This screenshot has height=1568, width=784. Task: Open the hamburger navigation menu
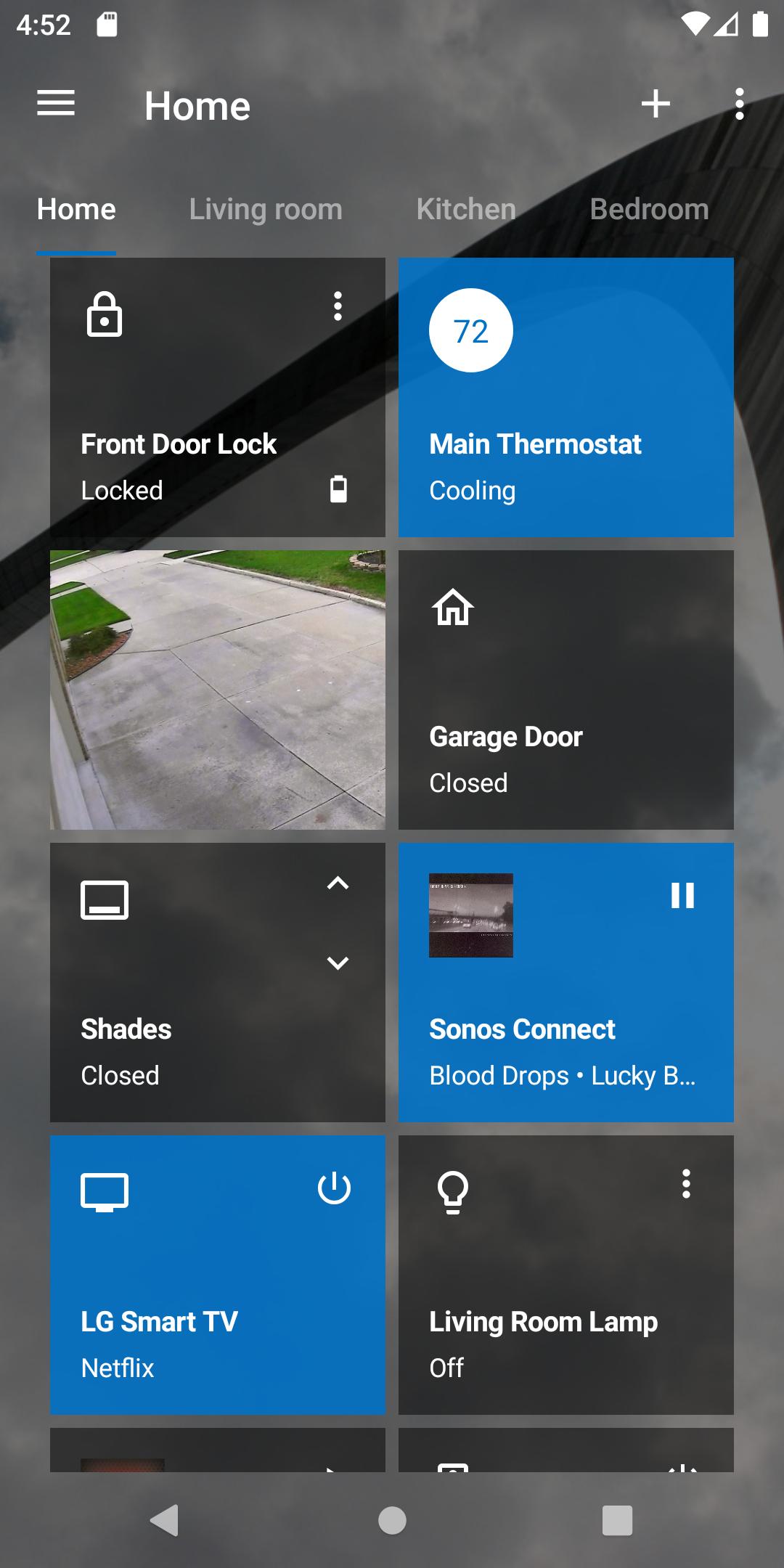(x=56, y=103)
